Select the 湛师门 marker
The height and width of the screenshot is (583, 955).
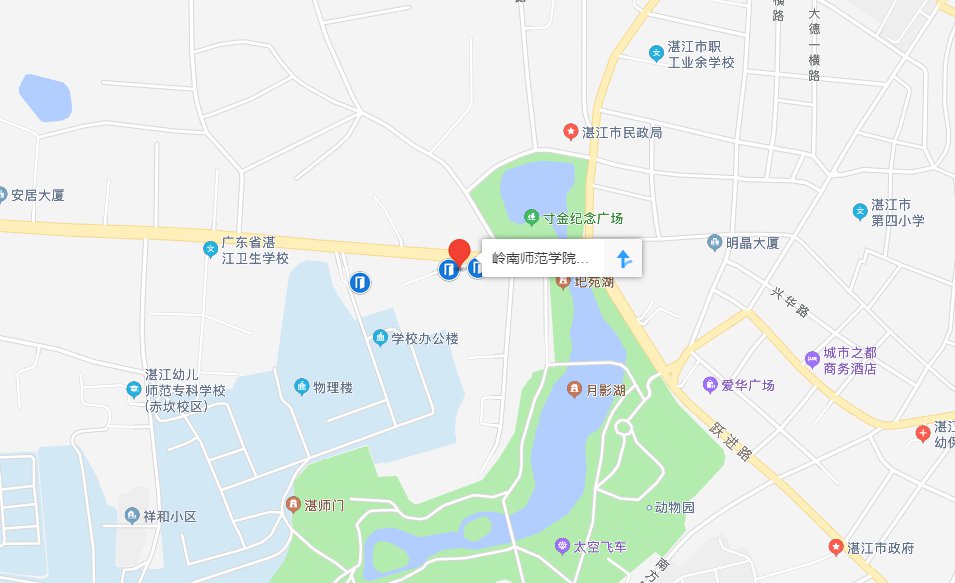pyautogui.click(x=292, y=505)
